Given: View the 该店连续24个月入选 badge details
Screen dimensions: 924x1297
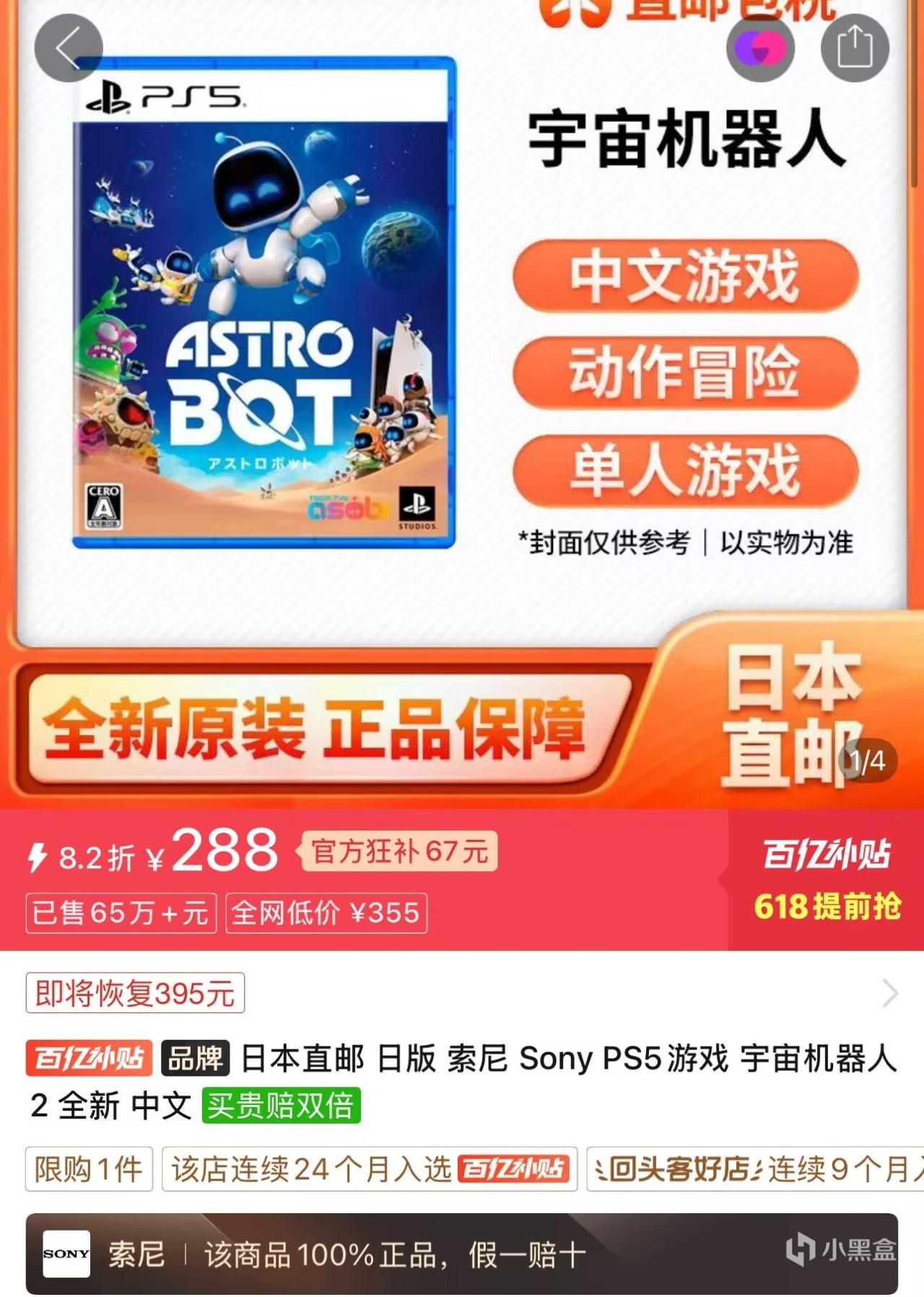Looking at the screenshot, I should coord(370,1169).
